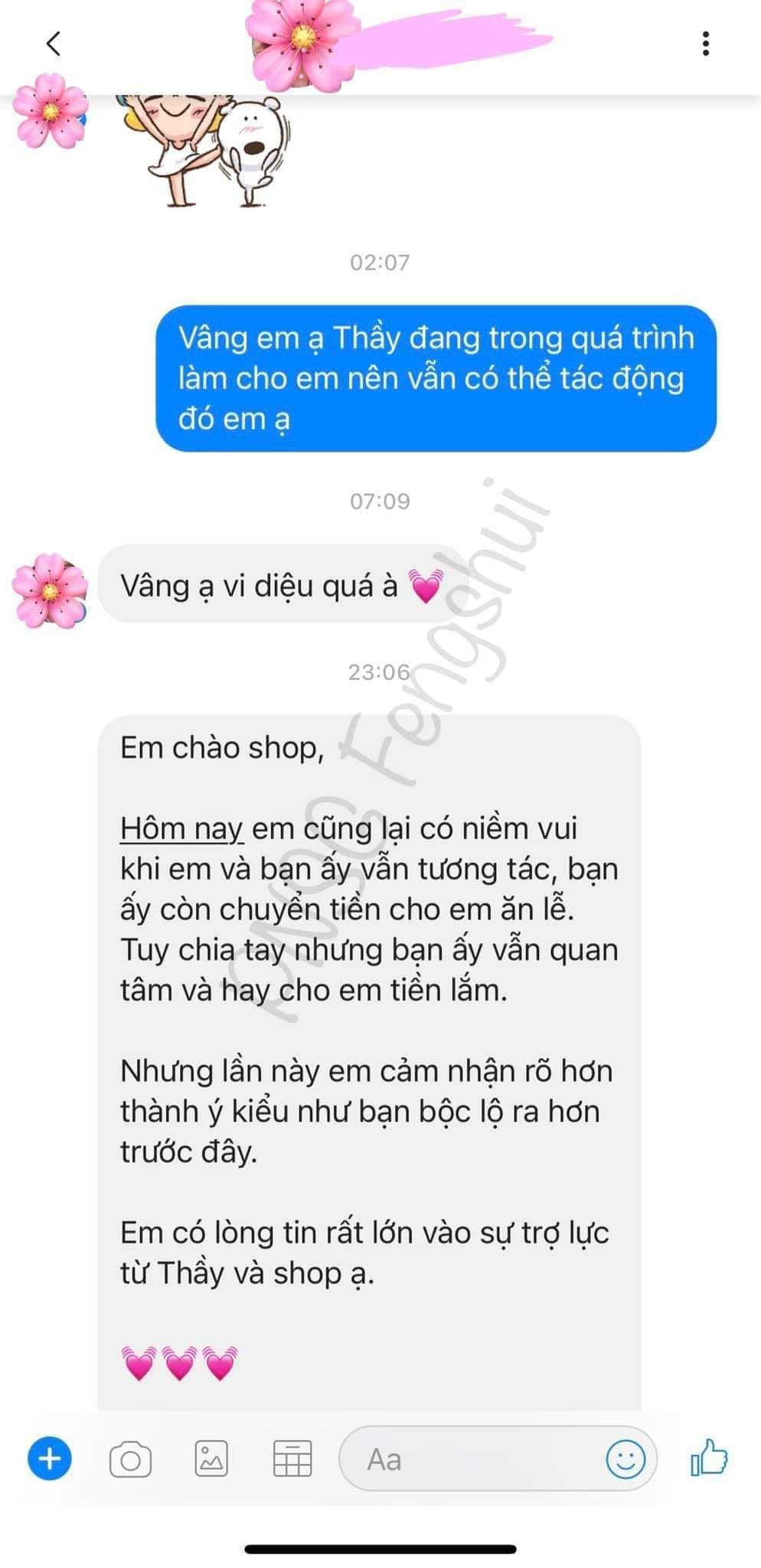Image resolution: width=761 pixels, height=1568 pixels.
Task: Open the quick-replies grid icon
Action: 292,1459
